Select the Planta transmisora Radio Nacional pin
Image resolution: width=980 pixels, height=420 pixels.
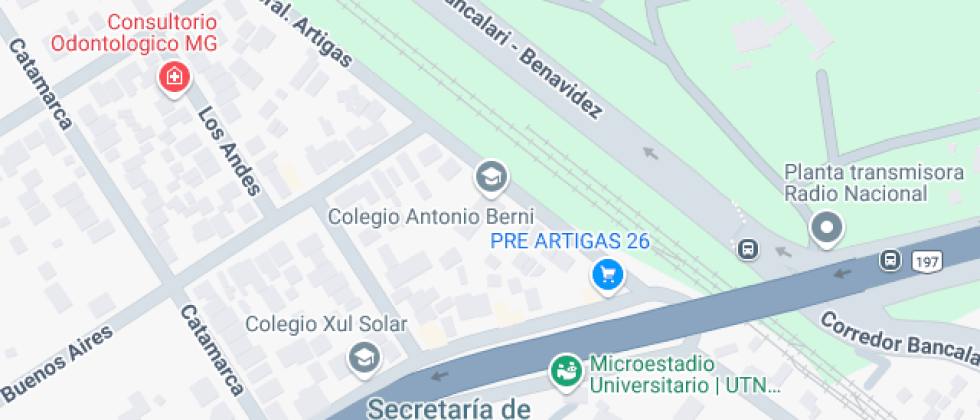click(x=827, y=228)
